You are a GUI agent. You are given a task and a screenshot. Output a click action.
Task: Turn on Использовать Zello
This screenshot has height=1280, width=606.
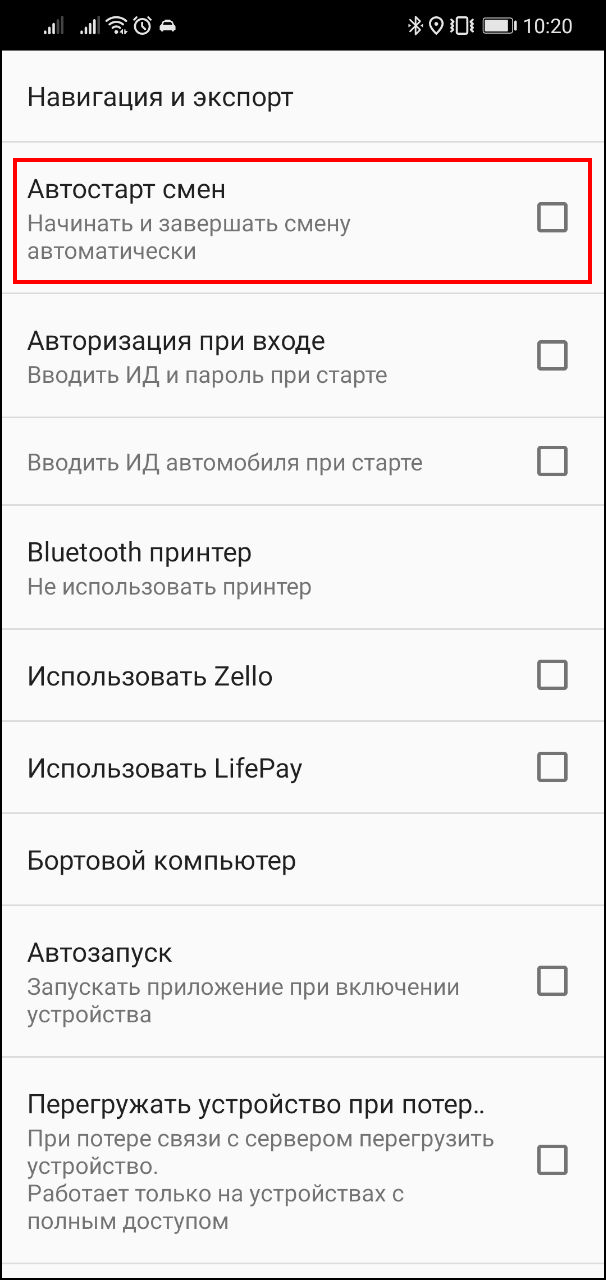pos(552,675)
